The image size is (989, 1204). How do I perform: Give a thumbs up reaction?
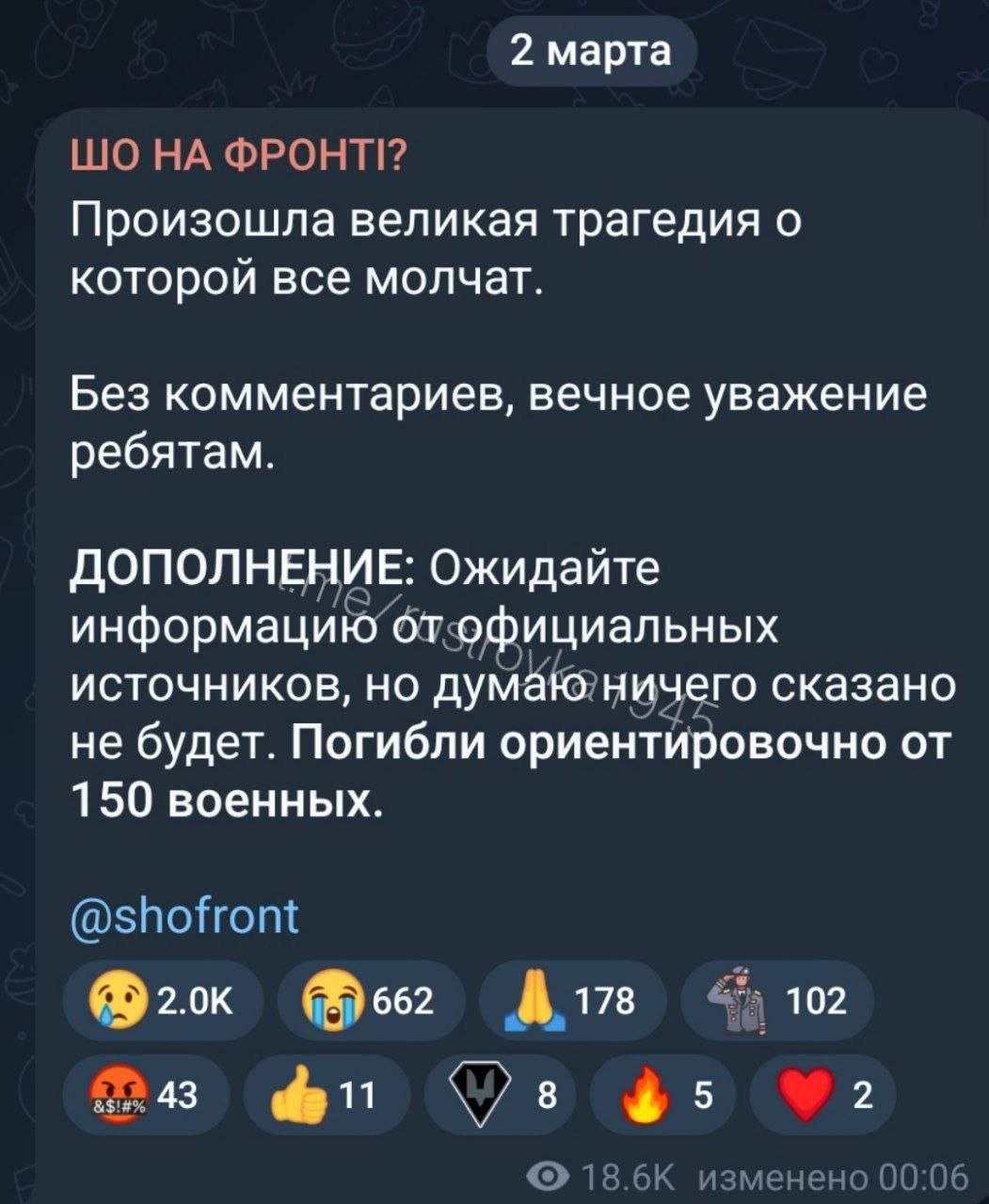pyautogui.click(x=326, y=1094)
